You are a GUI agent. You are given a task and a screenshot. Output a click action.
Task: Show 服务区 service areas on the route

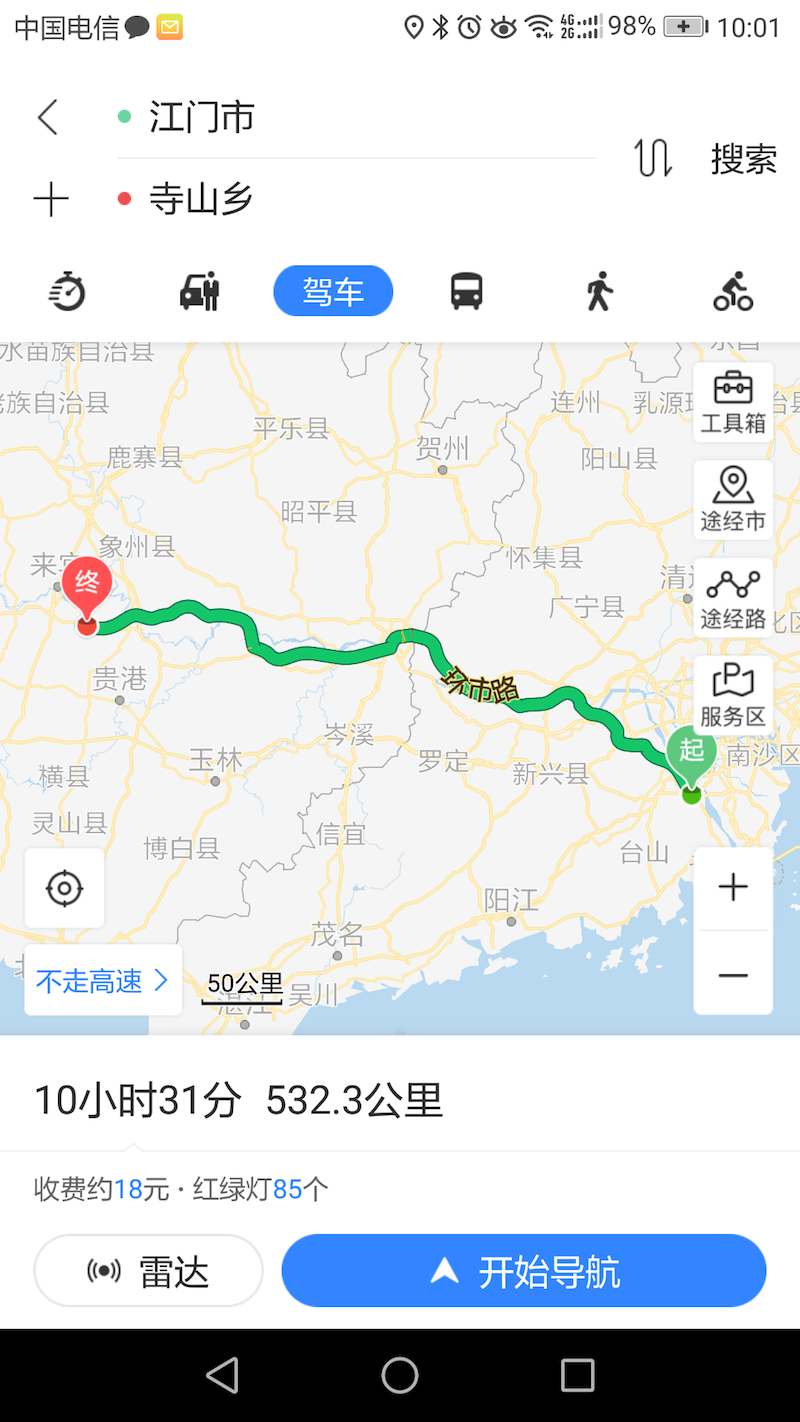(x=733, y=695)
